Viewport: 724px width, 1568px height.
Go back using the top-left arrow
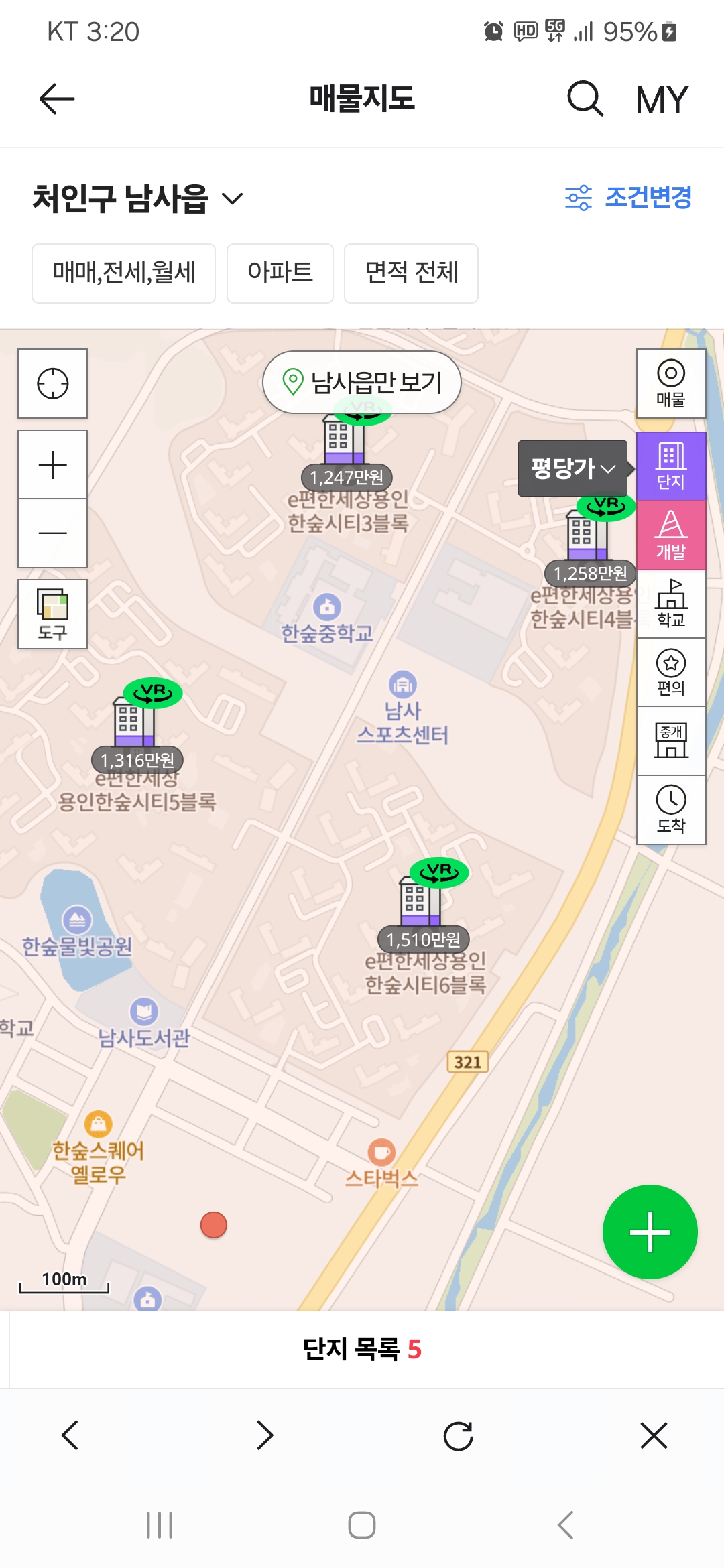coord(57,99)
